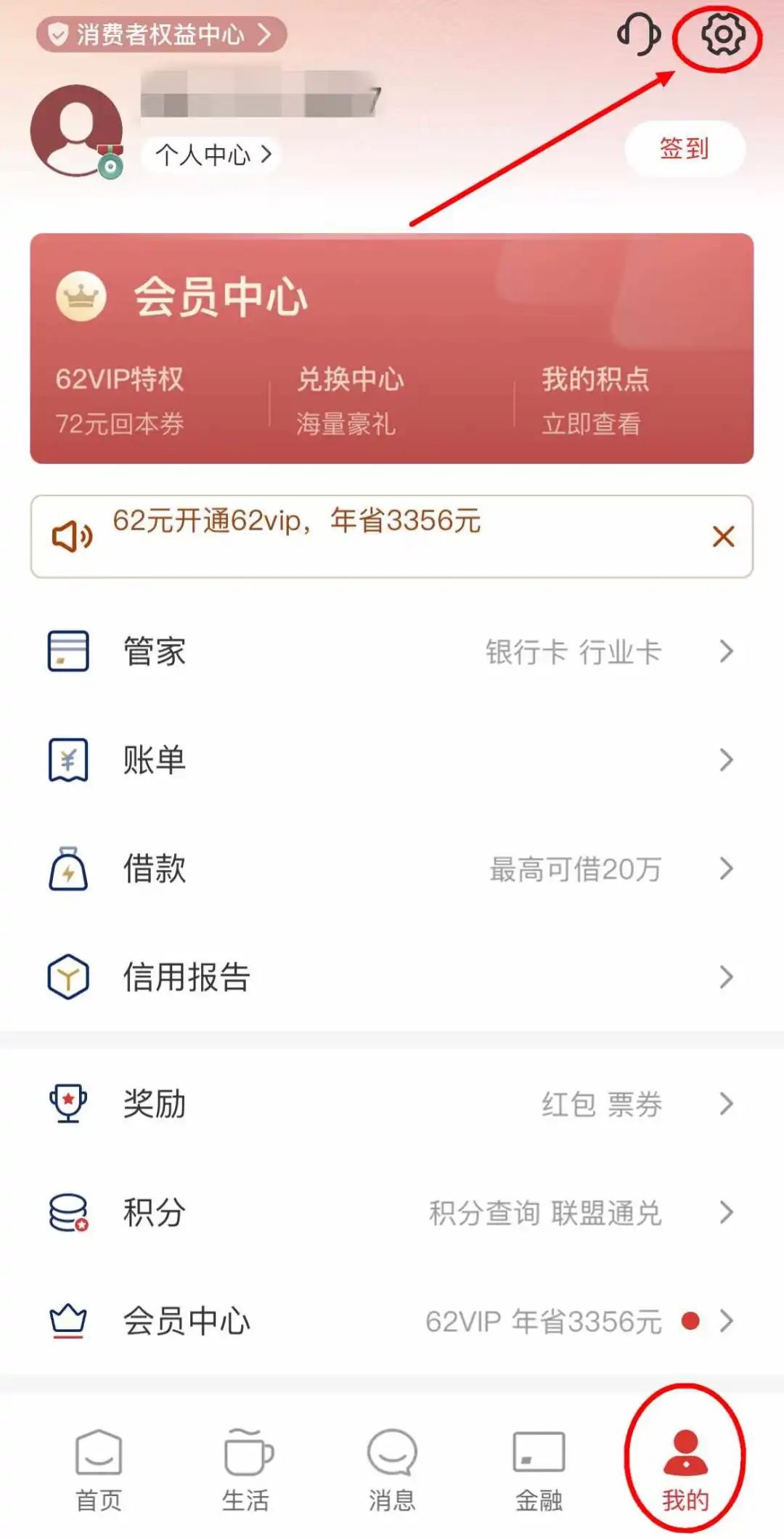
Task: Open 消费者权益中心 link
Action: click(x=161, y=34)
